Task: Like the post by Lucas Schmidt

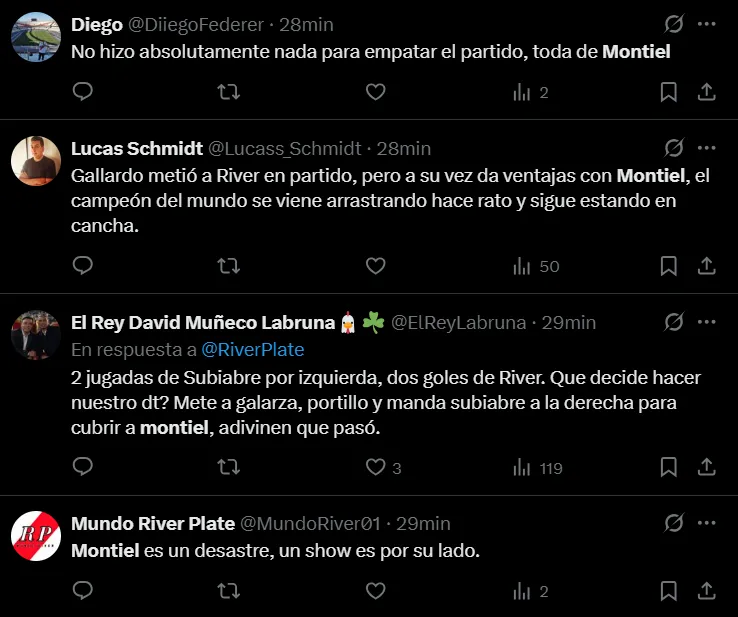Action: coord(375,266)
